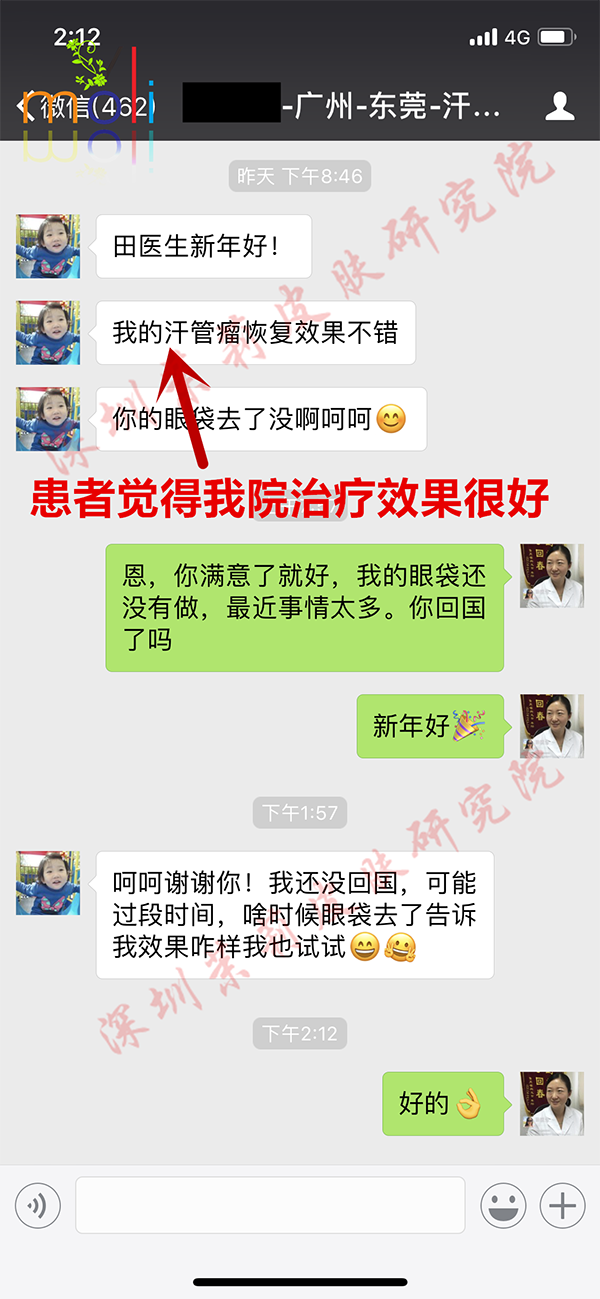Go back to the 微信 chat list
This screenshot has height=1299, width=600.
[85, 107]
